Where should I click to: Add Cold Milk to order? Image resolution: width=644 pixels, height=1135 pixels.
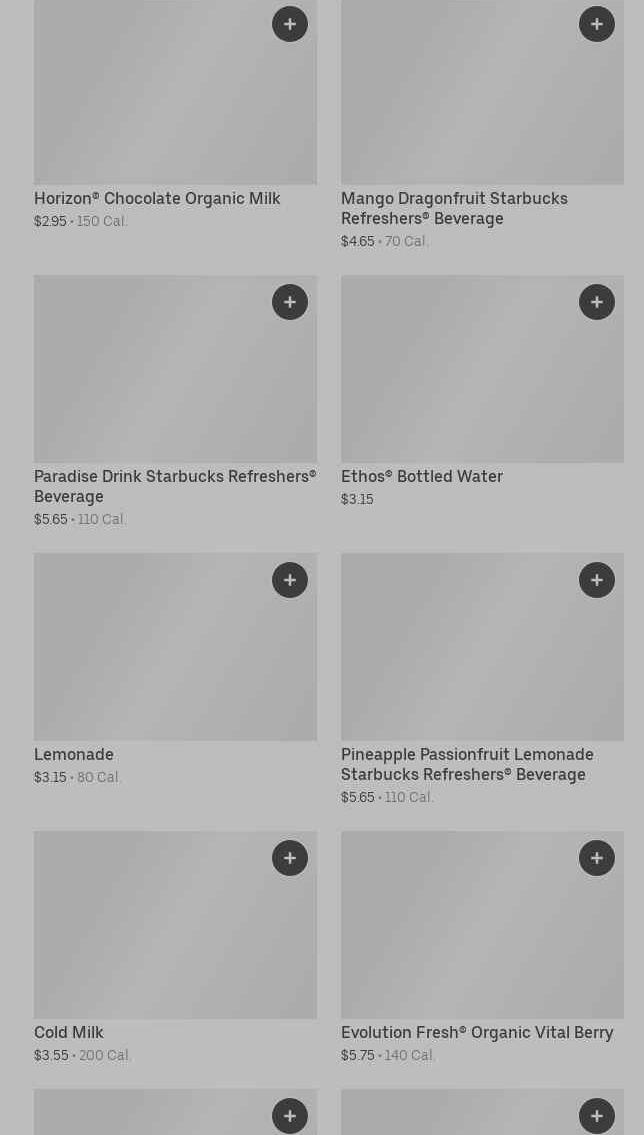290,858
